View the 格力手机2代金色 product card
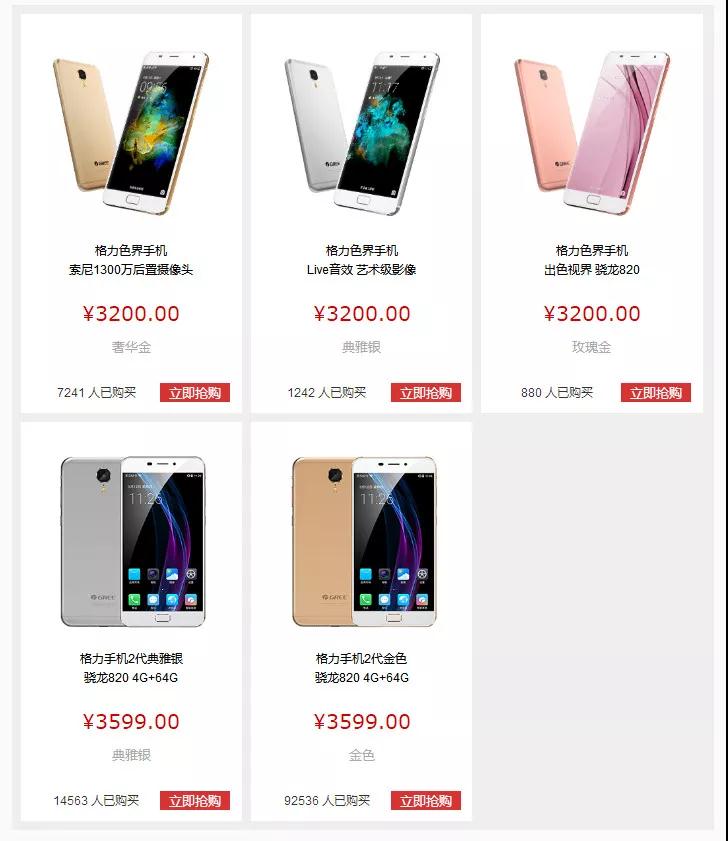 click(361, 540)
